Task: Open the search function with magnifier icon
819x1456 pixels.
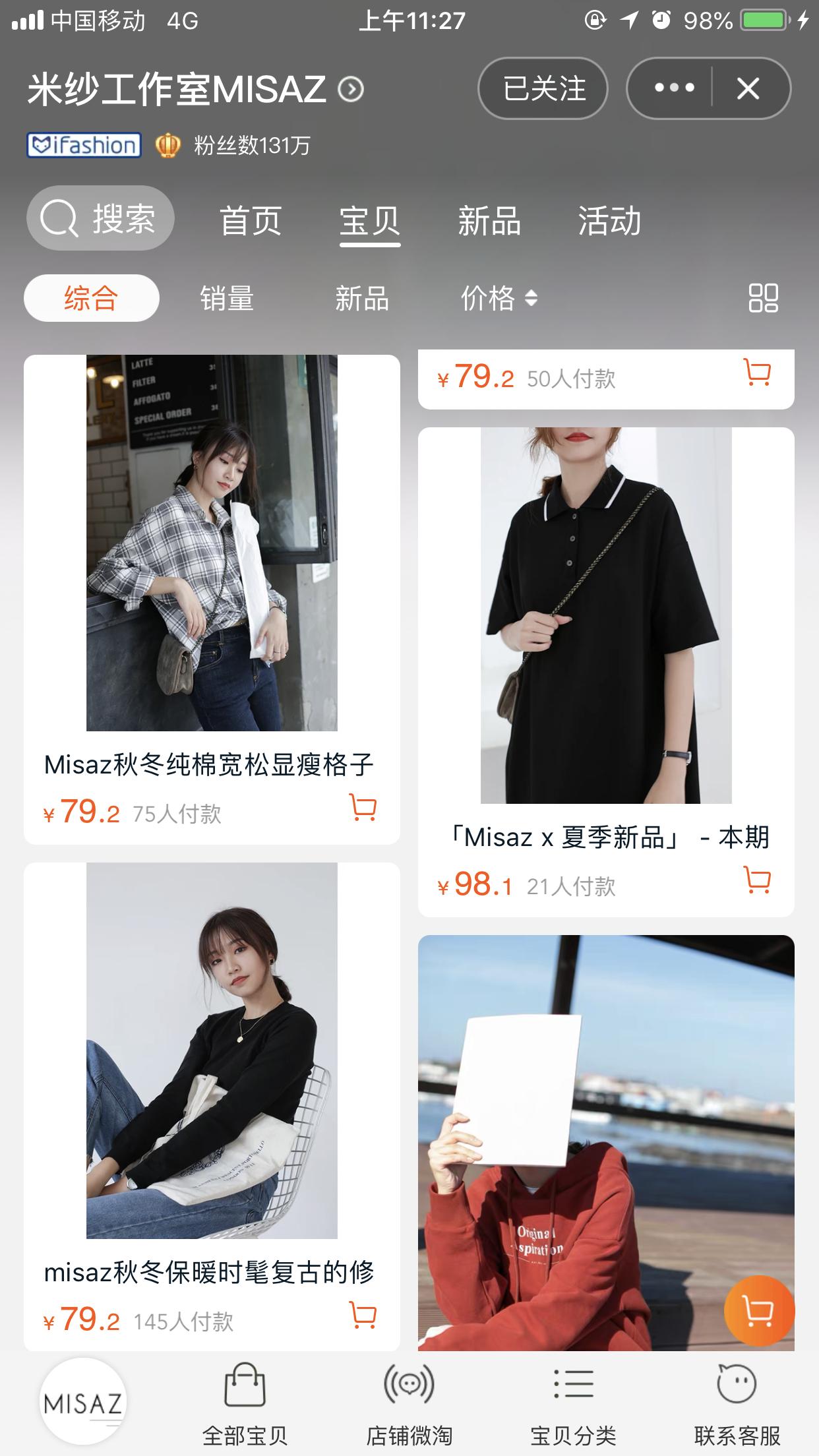Action: (x=99, y=218)
